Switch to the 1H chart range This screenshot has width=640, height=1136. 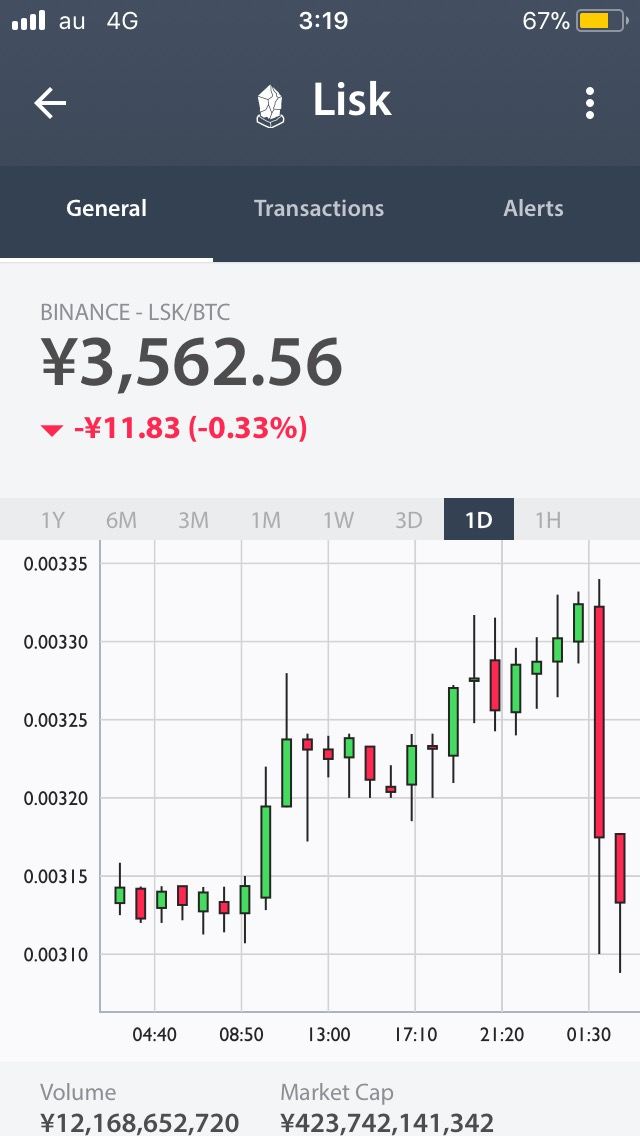(548, 520)
